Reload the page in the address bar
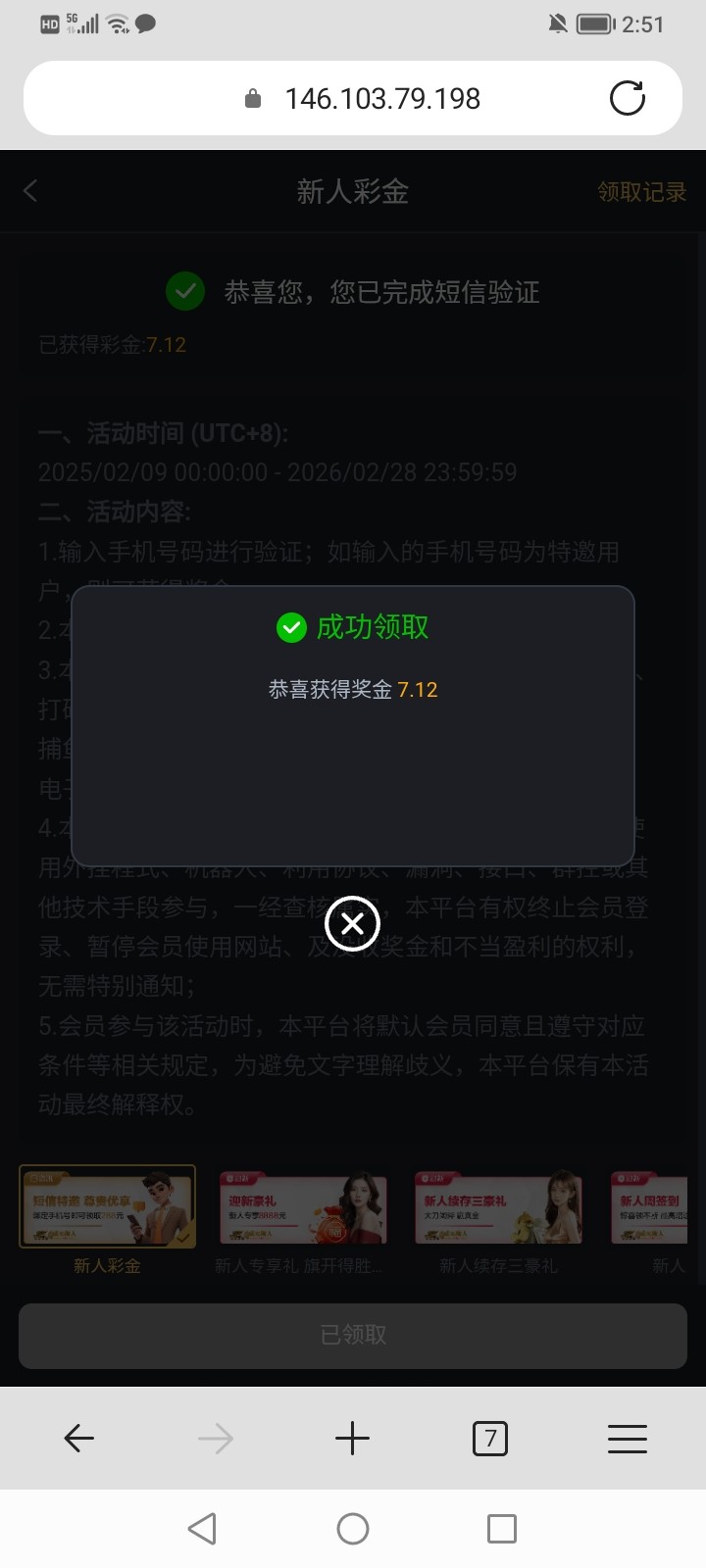The height and width of the screenshot is (1568, 706). (x=627, y=98)
